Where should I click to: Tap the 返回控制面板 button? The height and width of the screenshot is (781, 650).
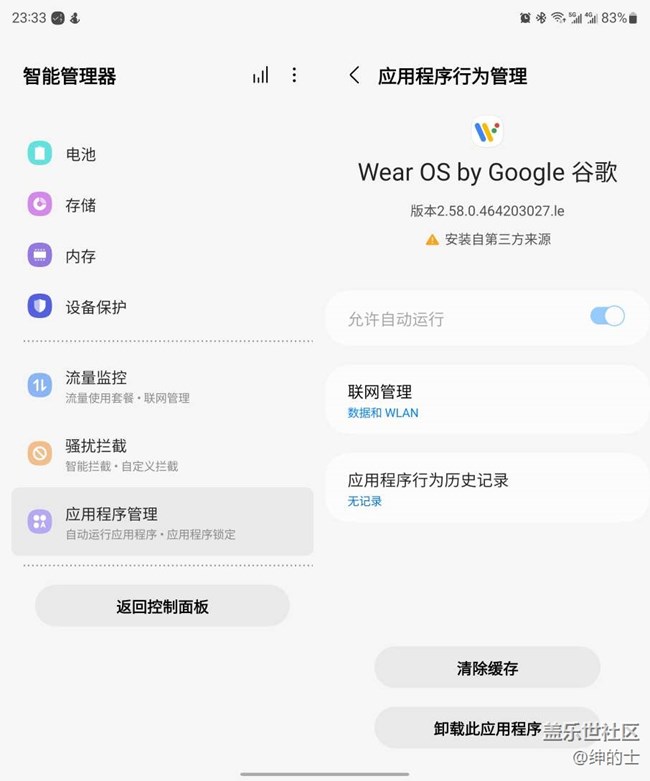(x=162, y=606)
